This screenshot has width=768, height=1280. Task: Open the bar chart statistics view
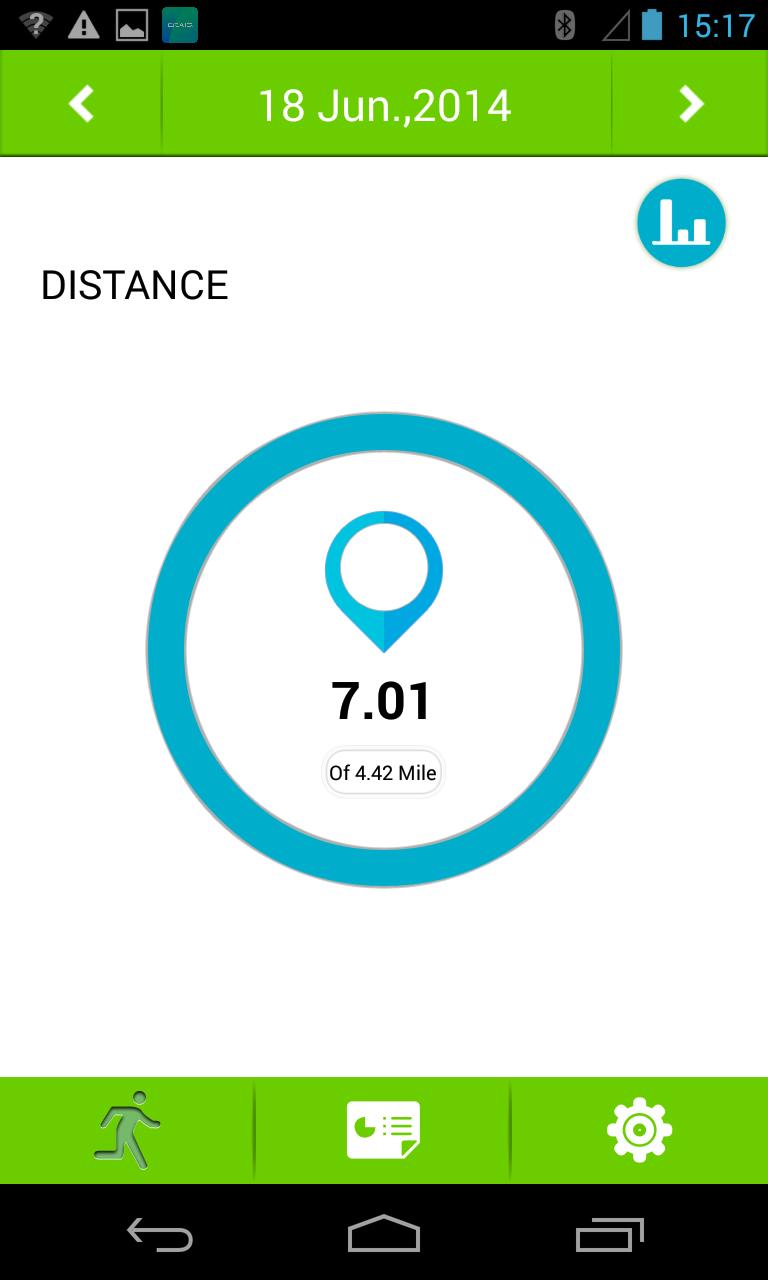click(681, 222)
